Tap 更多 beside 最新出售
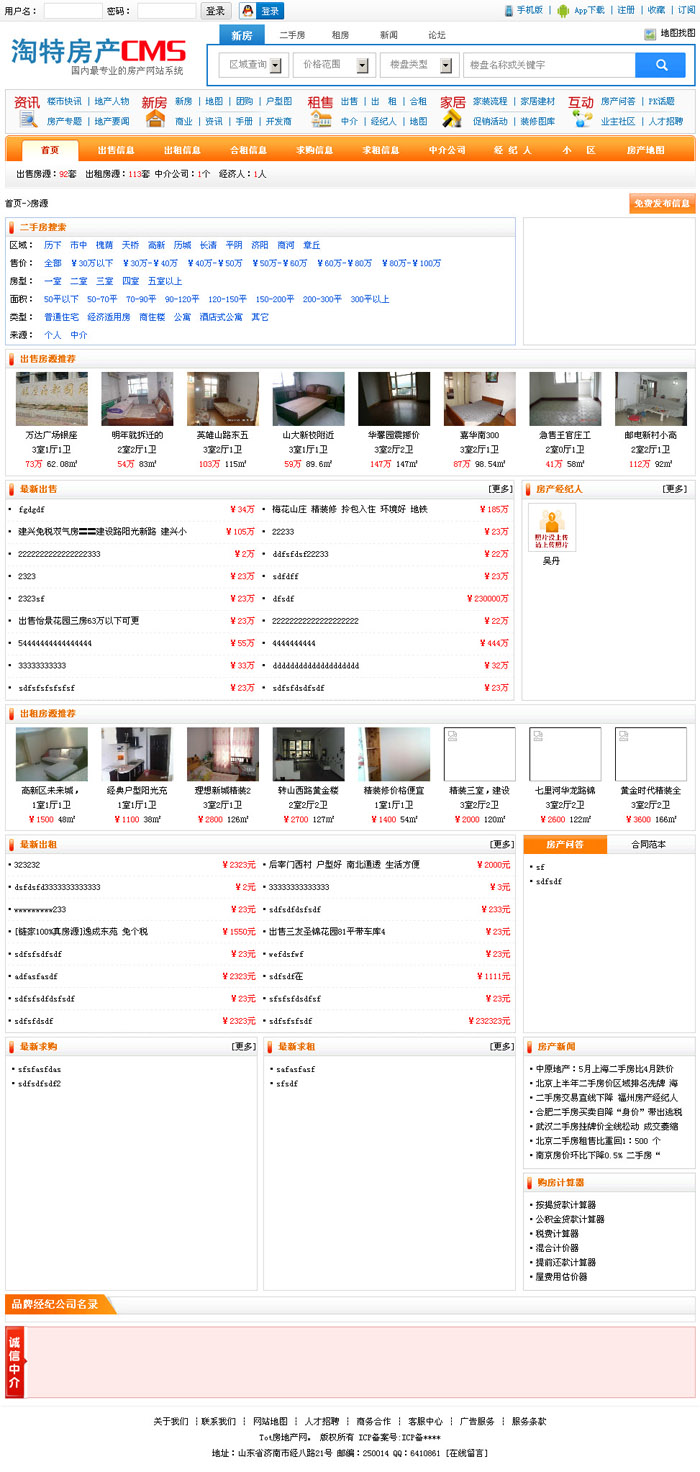The width and height of the screenshot is (700, 1472). [500, 489]
